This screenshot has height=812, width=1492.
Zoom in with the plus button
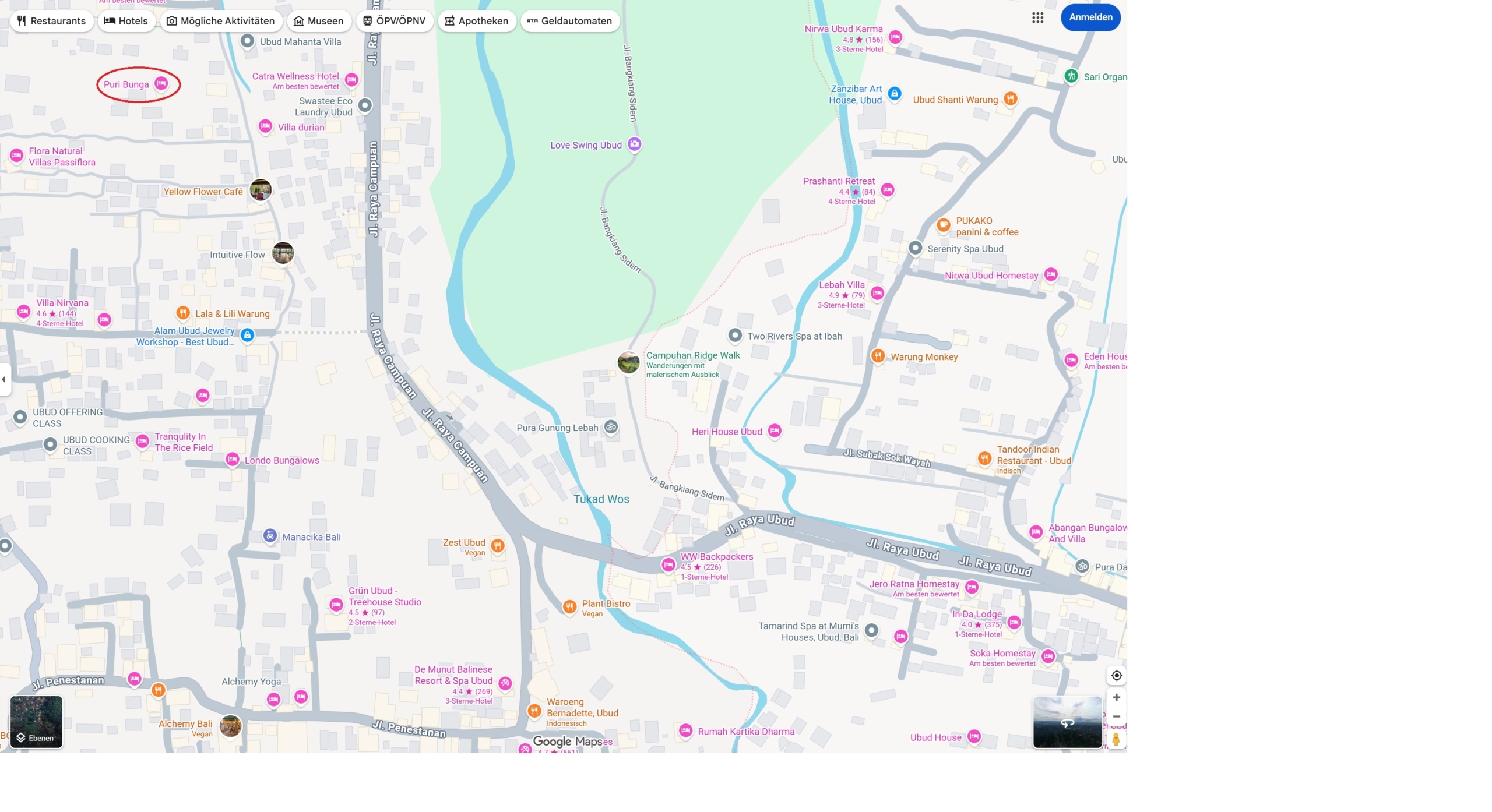pyautogui.click(x=1116, y=697)
